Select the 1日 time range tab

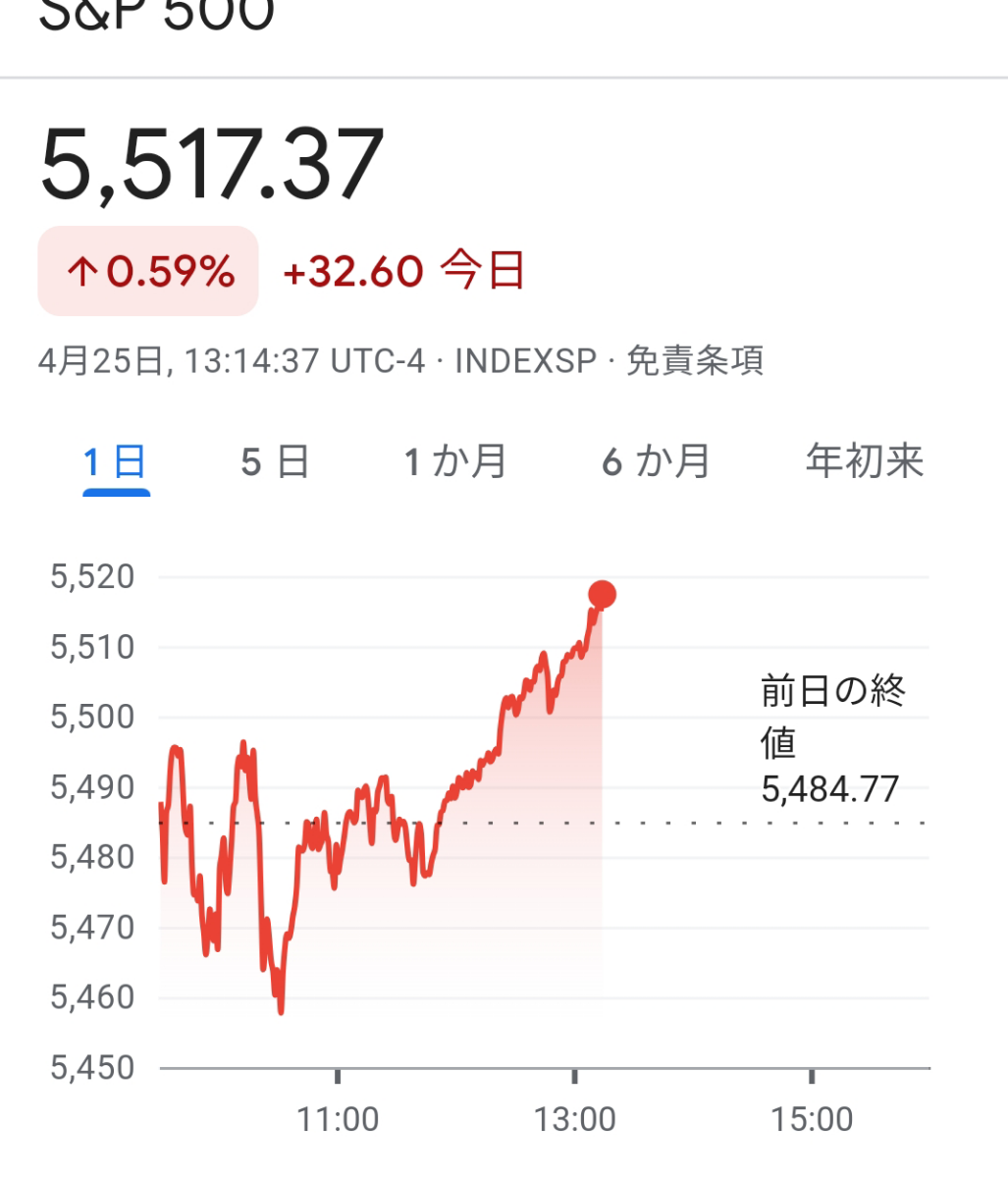pyautogui.click(x=116, y=461)
